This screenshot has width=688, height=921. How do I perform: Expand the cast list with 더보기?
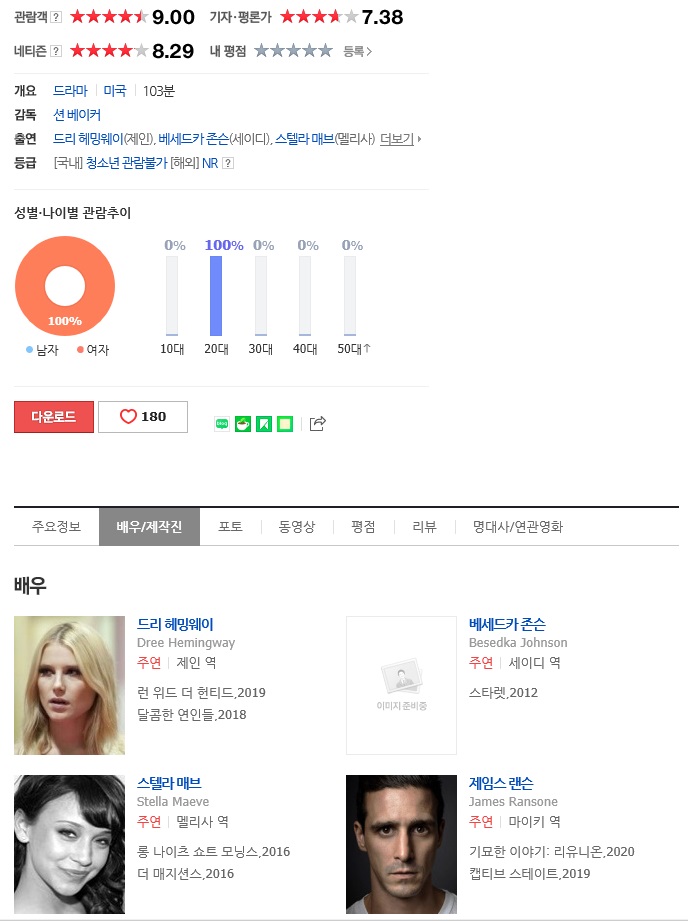[x=398, y=139]
